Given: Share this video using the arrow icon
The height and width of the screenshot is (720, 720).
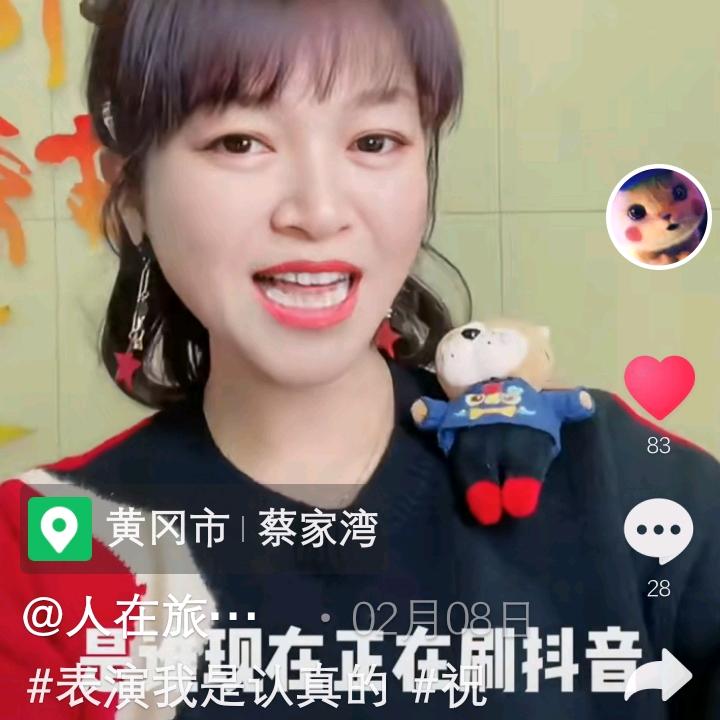Looking at the screenshot, I should tap(658, 676).
